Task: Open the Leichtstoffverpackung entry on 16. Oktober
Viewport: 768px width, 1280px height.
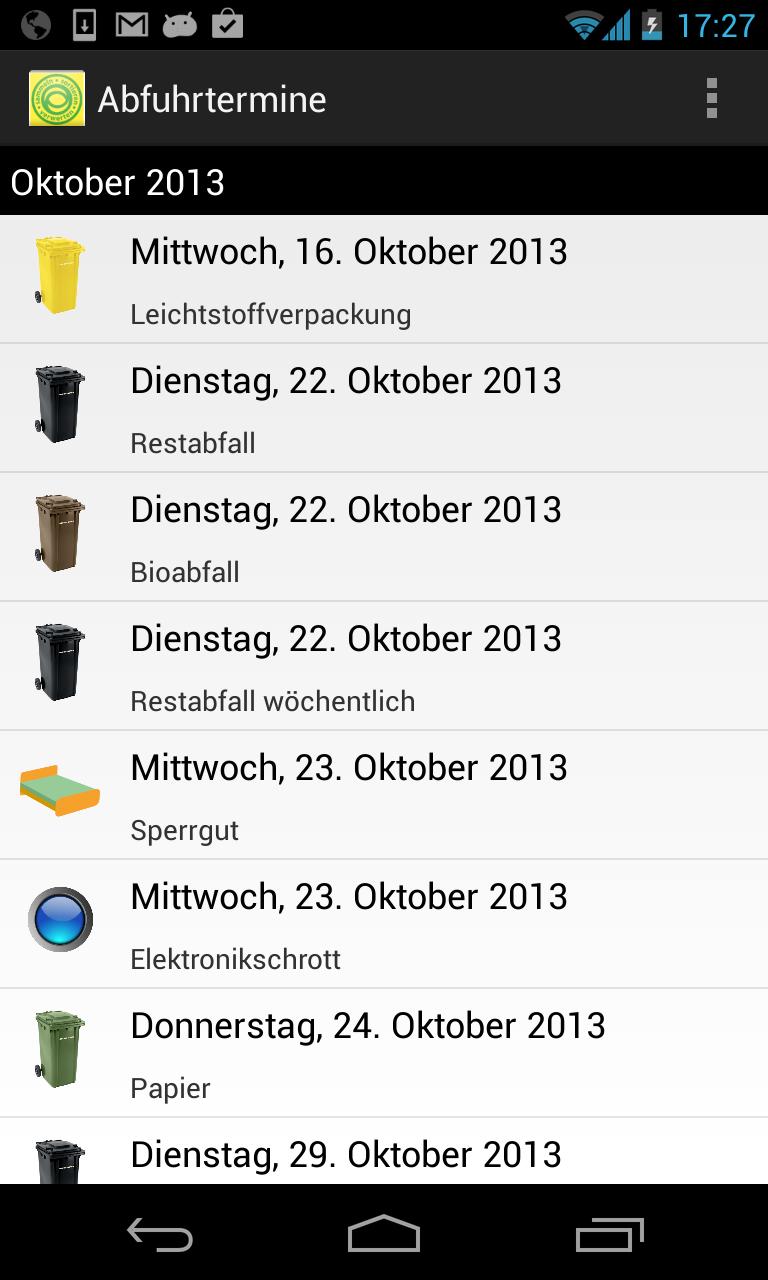Action: click(384, 279)
